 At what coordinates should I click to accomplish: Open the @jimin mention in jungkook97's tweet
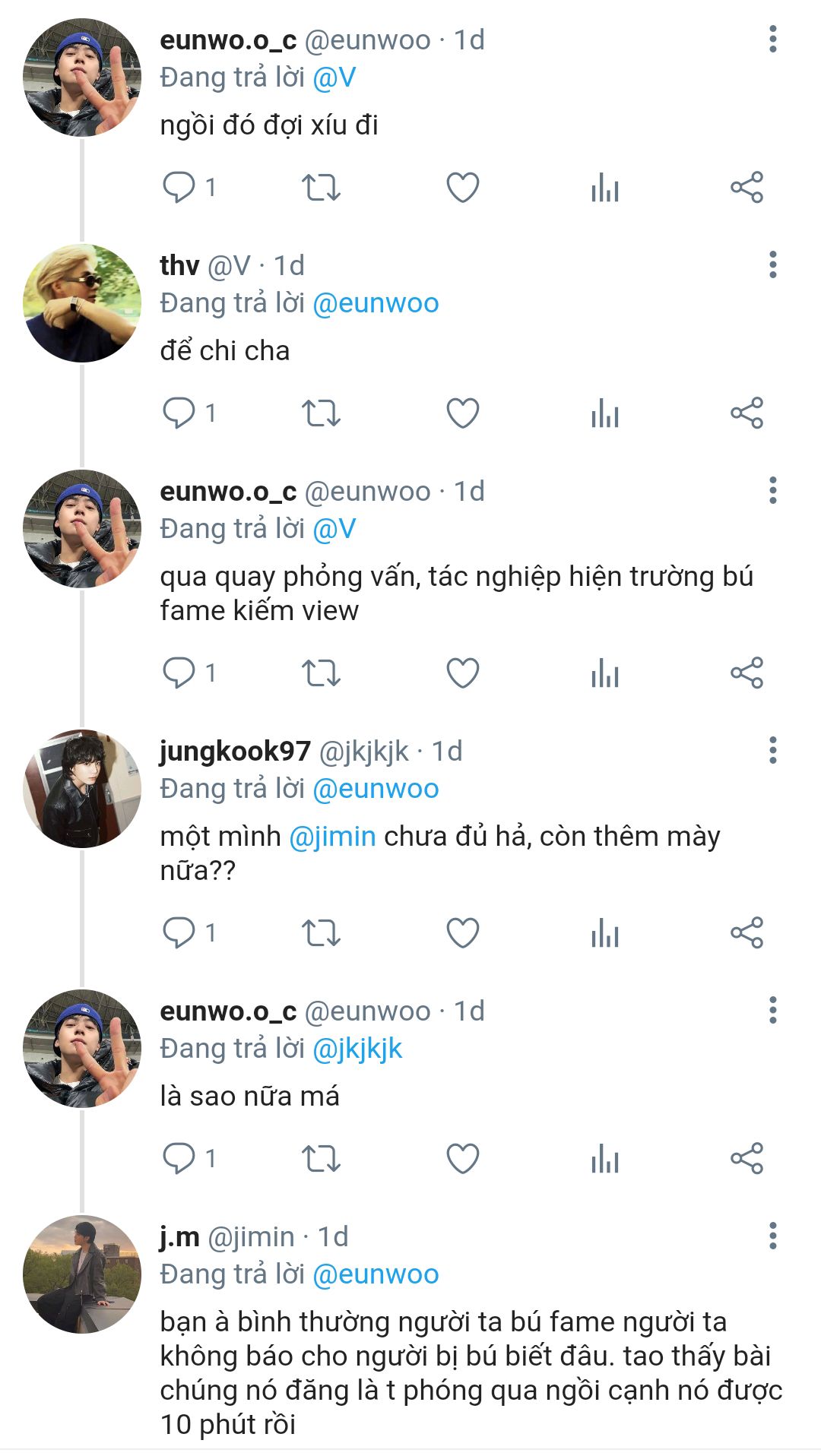click(x=332, y=836)
